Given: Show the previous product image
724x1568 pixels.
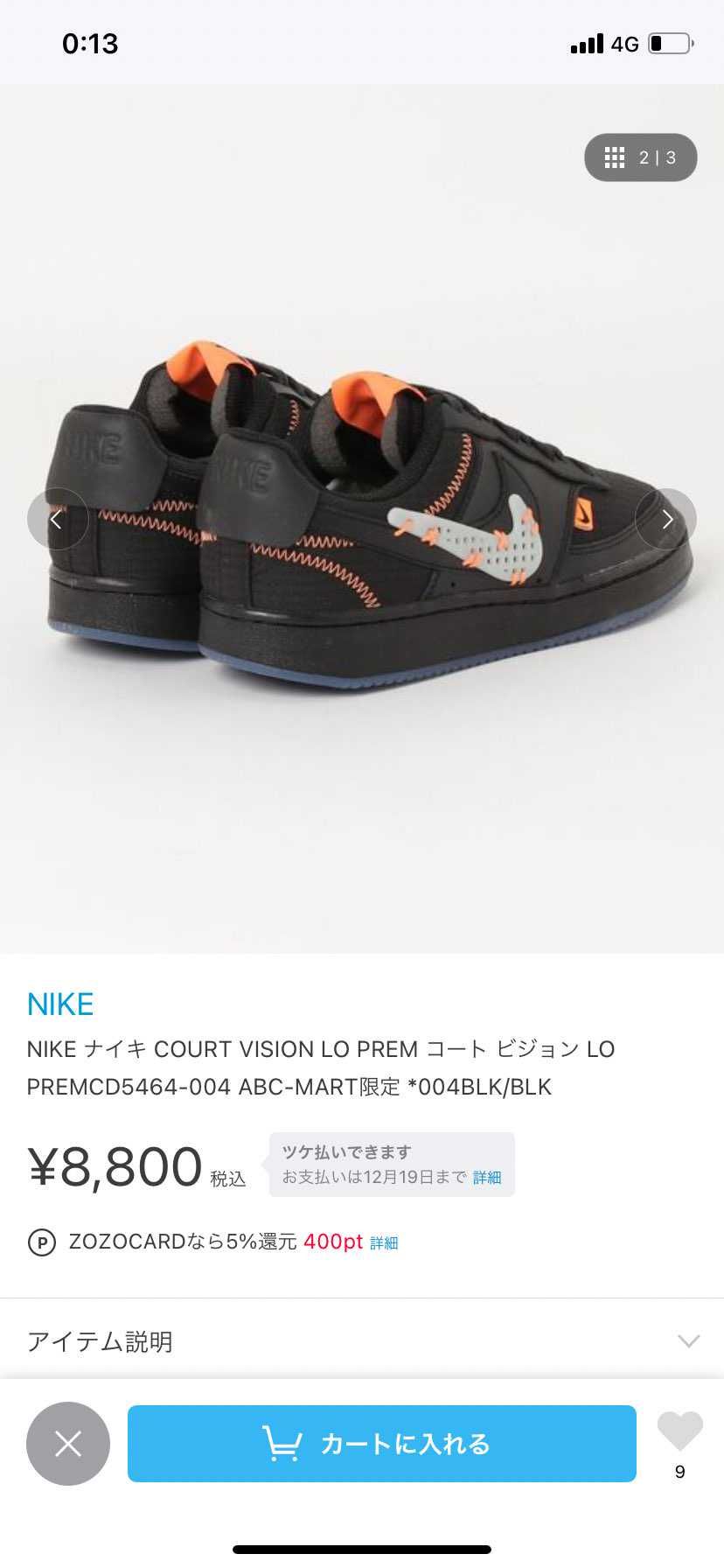Looking at the screenshot, I should click(x=57, y=519).
